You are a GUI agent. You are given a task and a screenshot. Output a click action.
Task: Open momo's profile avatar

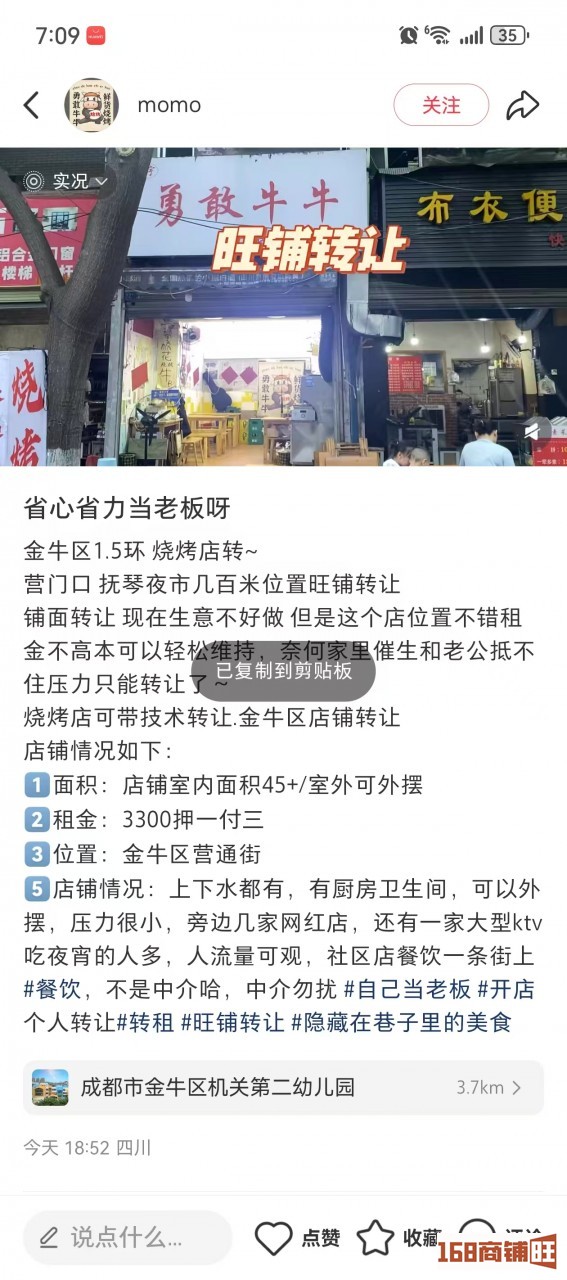pos(91,105)
